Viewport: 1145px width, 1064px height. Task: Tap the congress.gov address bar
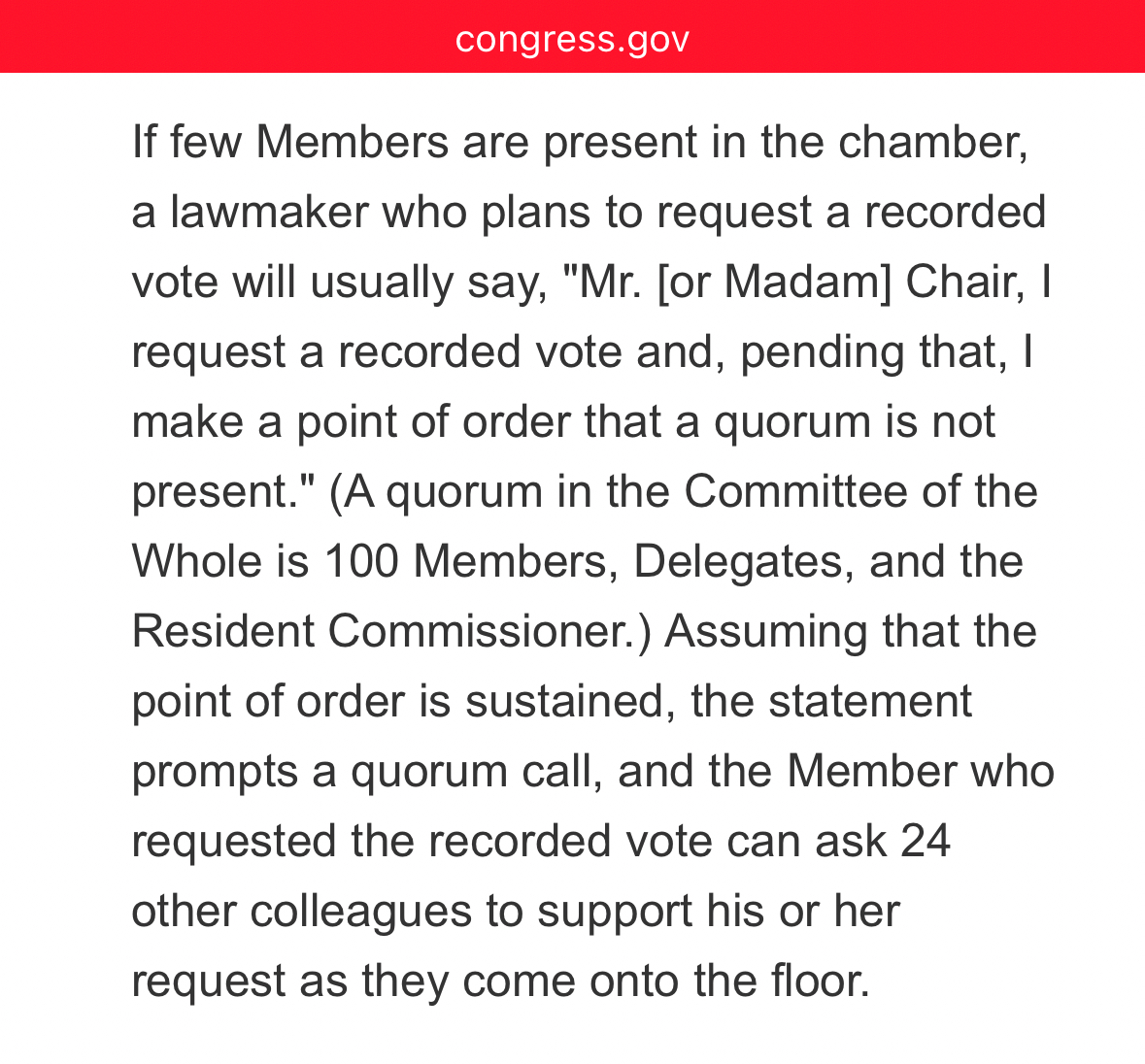(x=572, y=40)
